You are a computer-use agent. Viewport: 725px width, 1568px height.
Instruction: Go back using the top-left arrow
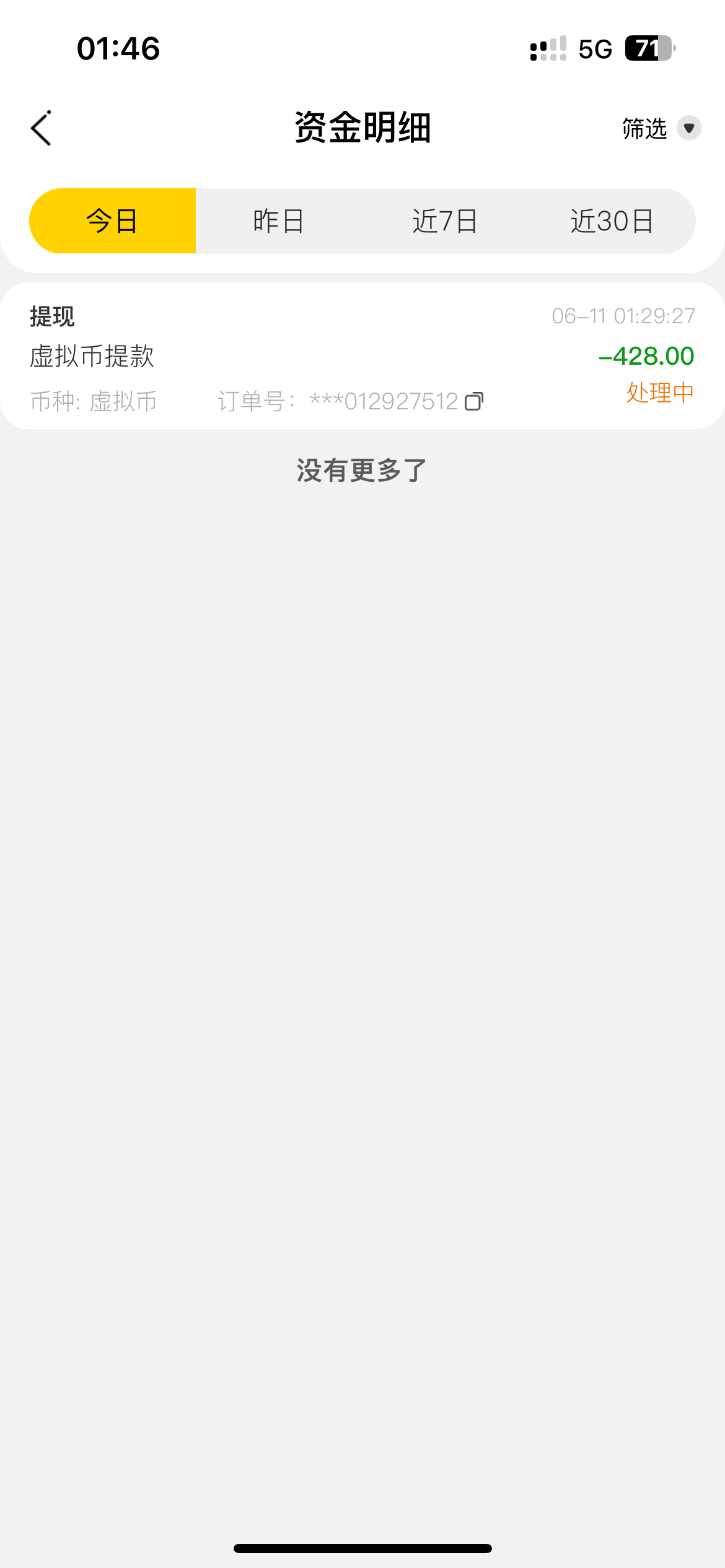(41, 128)
